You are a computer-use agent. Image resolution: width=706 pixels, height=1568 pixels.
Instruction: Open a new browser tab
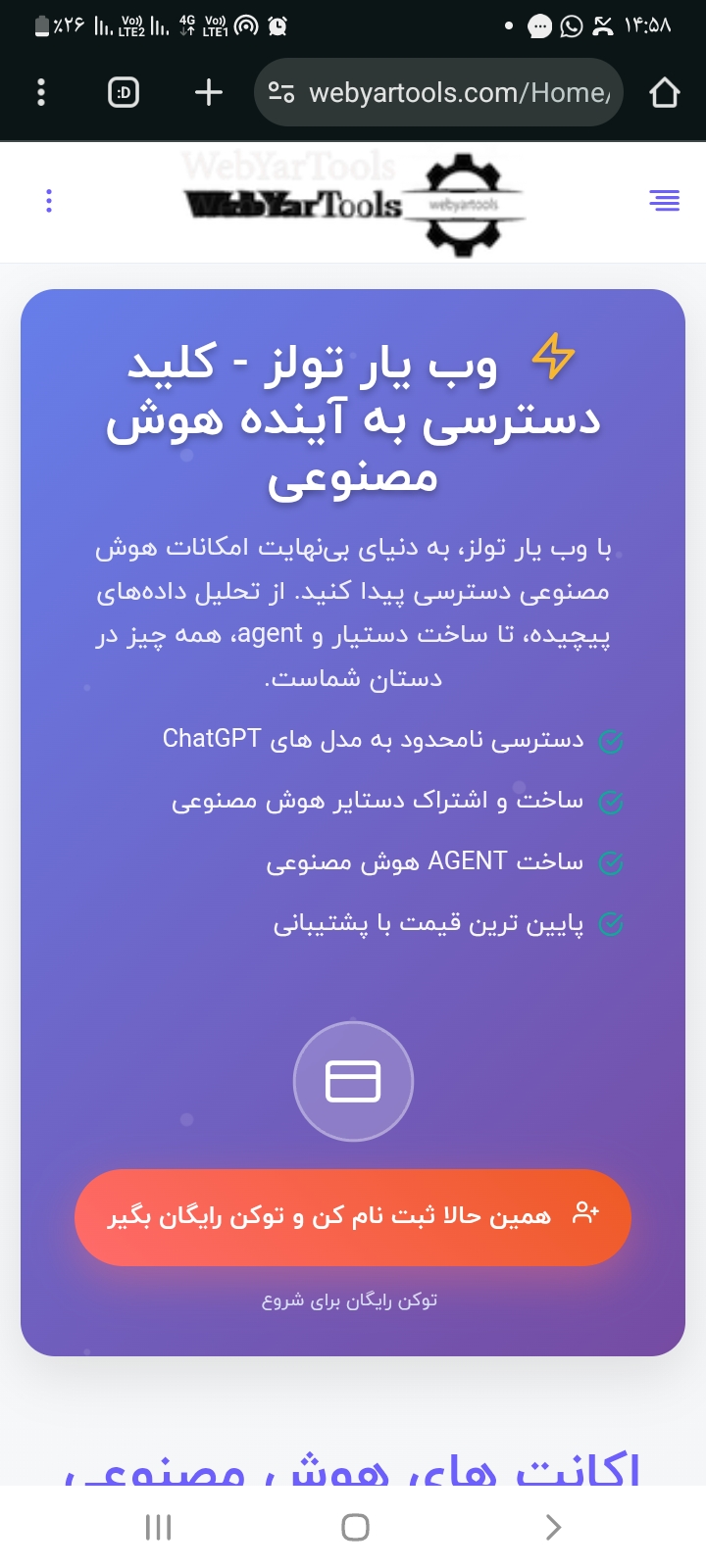(x=208, y=93)
